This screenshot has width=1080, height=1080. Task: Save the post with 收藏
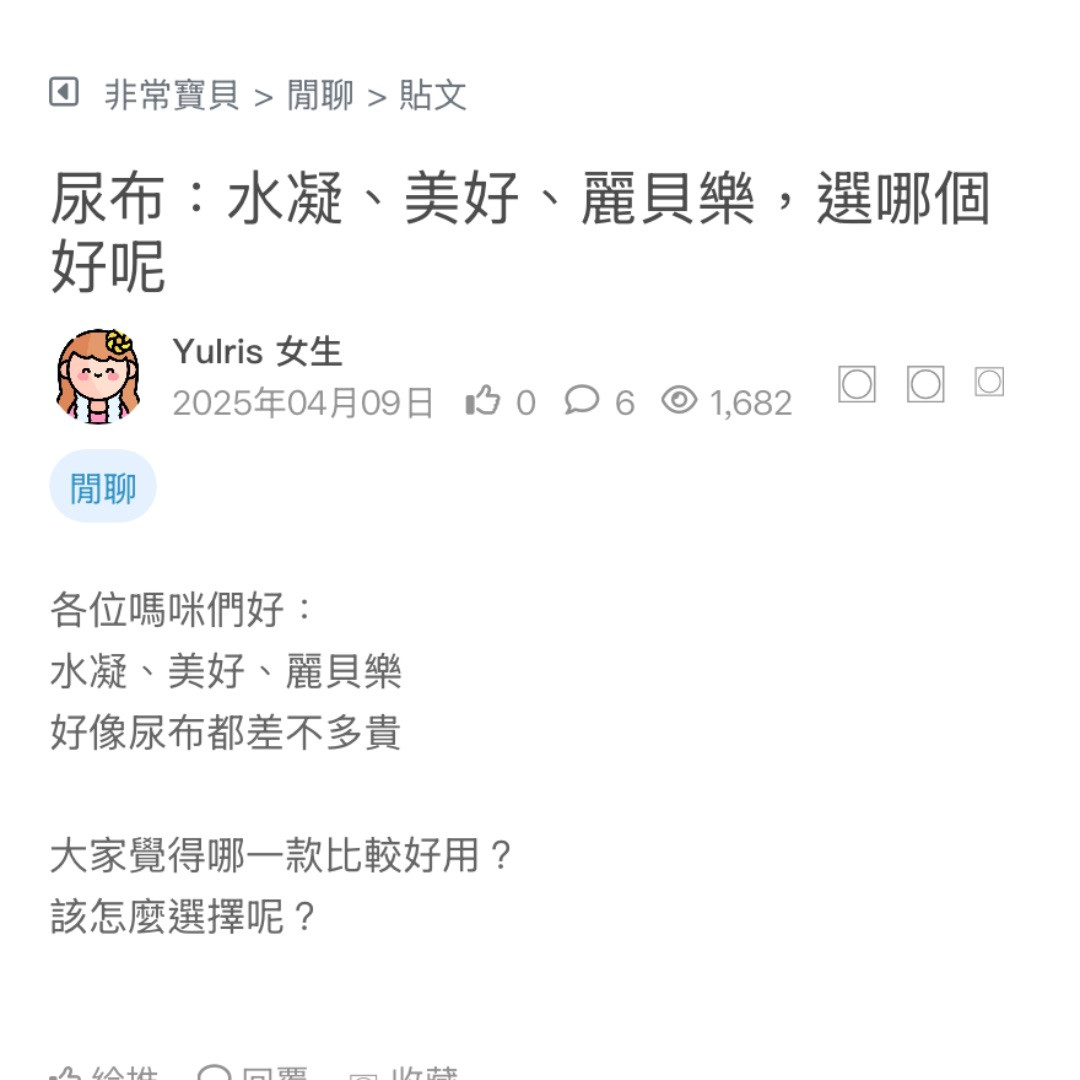[404, 1072]
